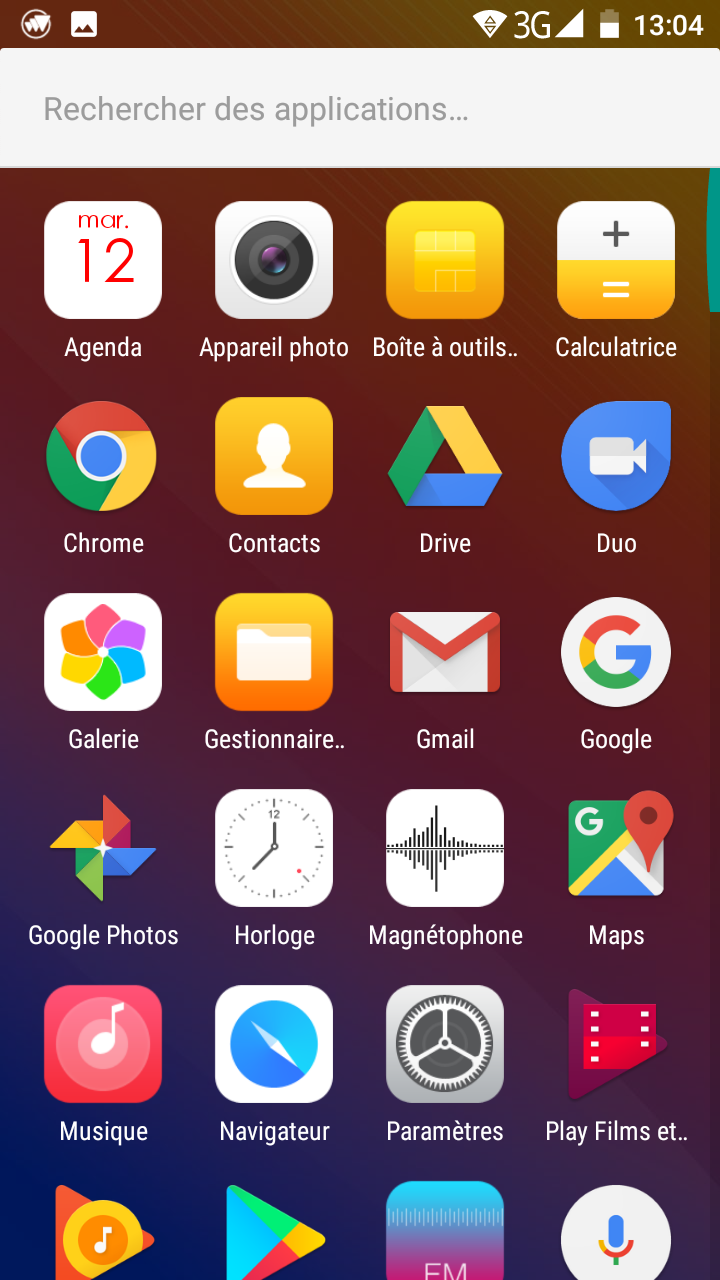The height and width of the screenshot is (1280, 720).
Task: Open the Horloge clock app
Action: point(274,849)
